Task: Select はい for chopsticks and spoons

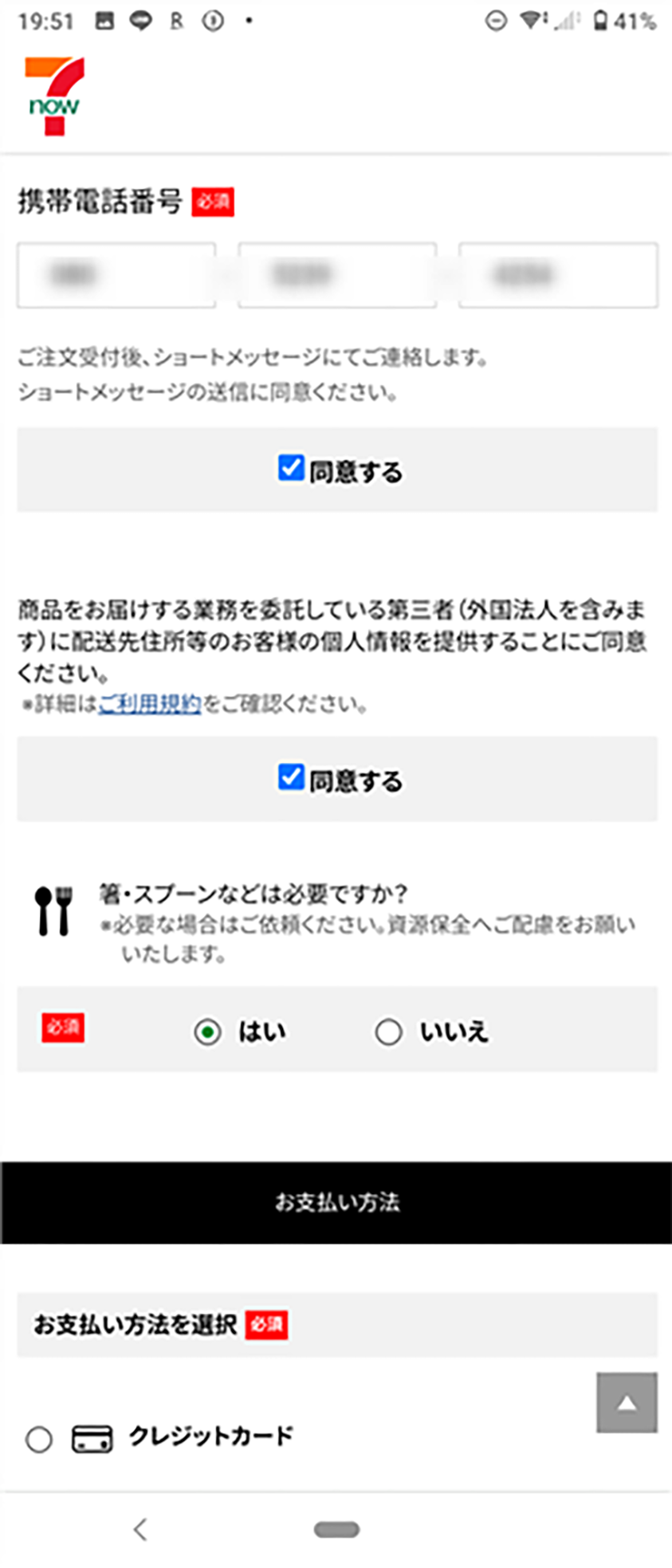Action: (208, 1032)
